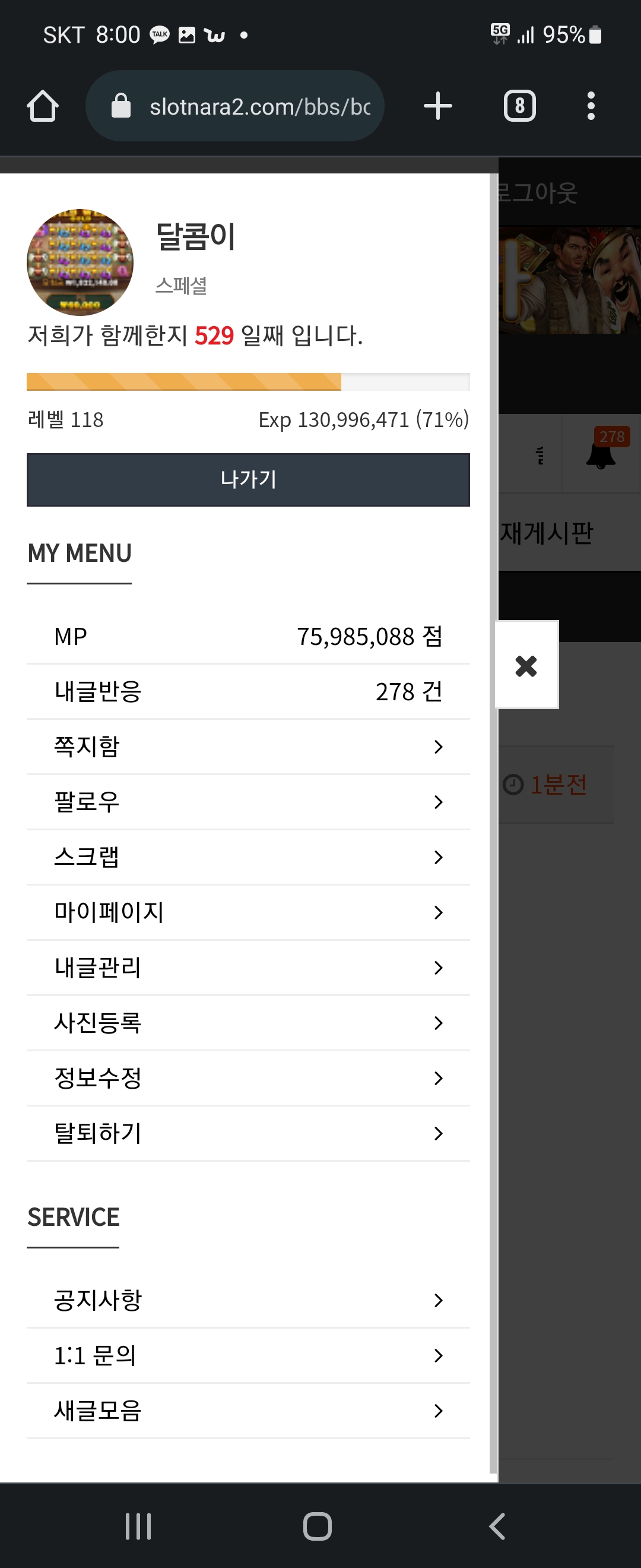The image size is (641, 1568).
Task: Open a new browser tab
Action: [437, 106]
